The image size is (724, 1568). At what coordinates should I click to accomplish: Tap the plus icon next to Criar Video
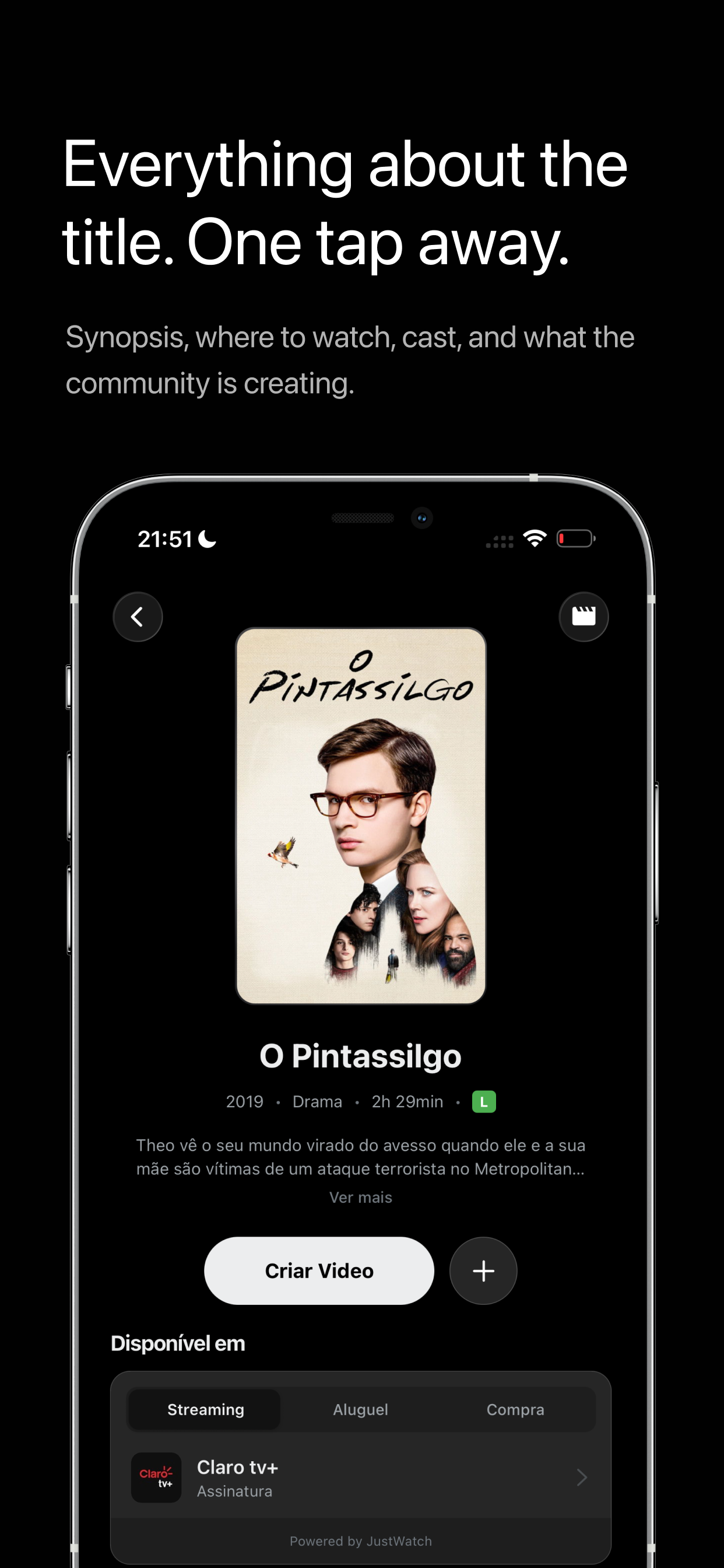click(x=483, y=1271)
